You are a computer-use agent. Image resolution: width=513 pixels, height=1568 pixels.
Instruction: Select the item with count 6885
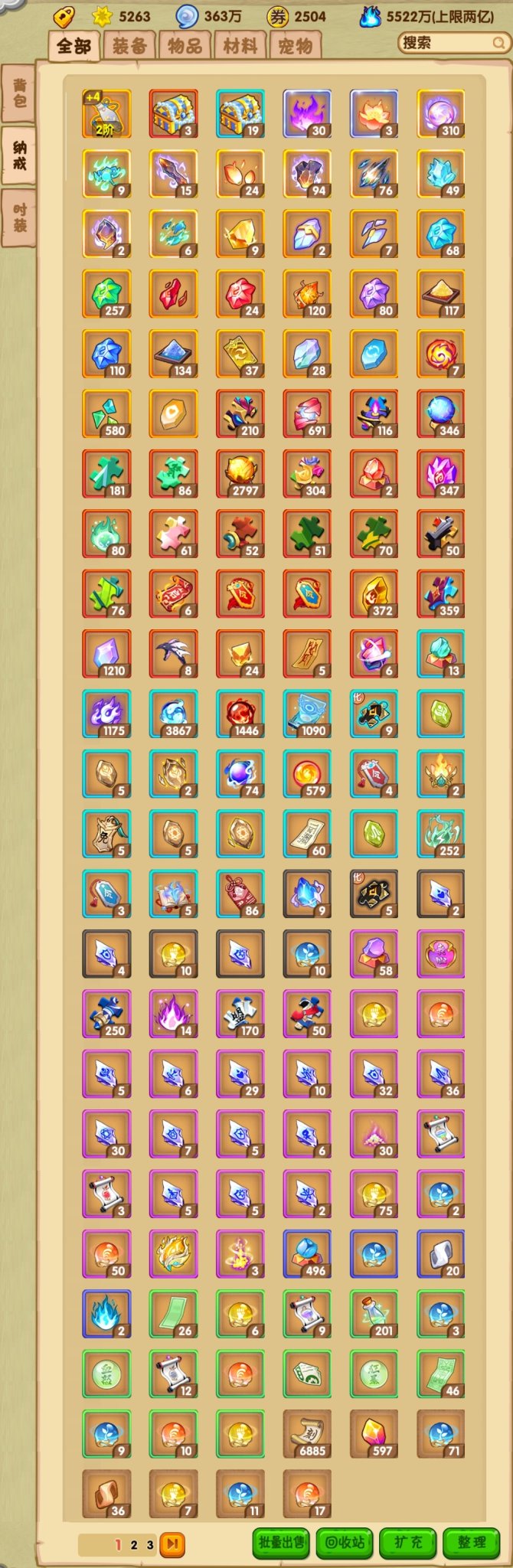[x=308, y=1433]
